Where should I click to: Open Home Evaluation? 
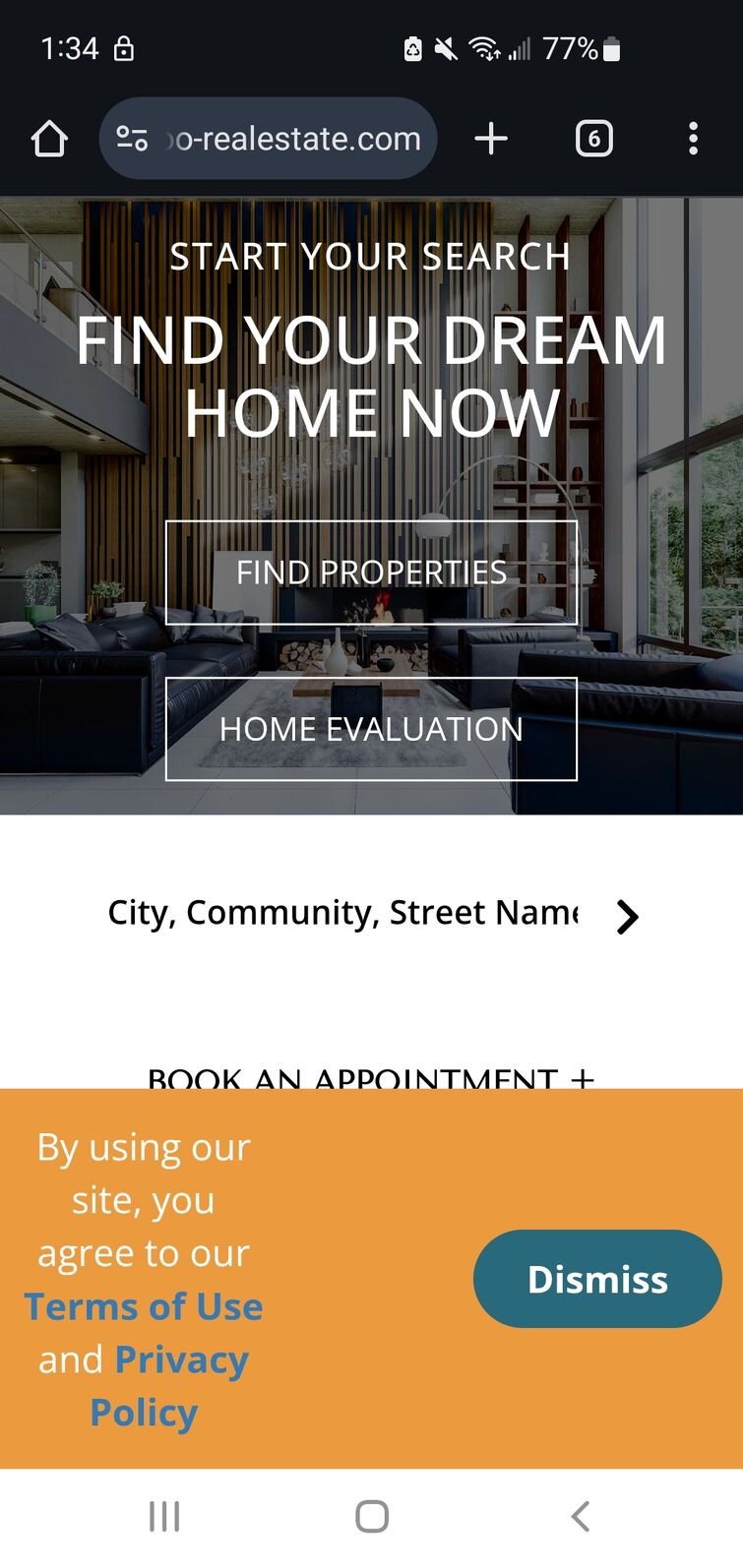click(x=371, y=729)
